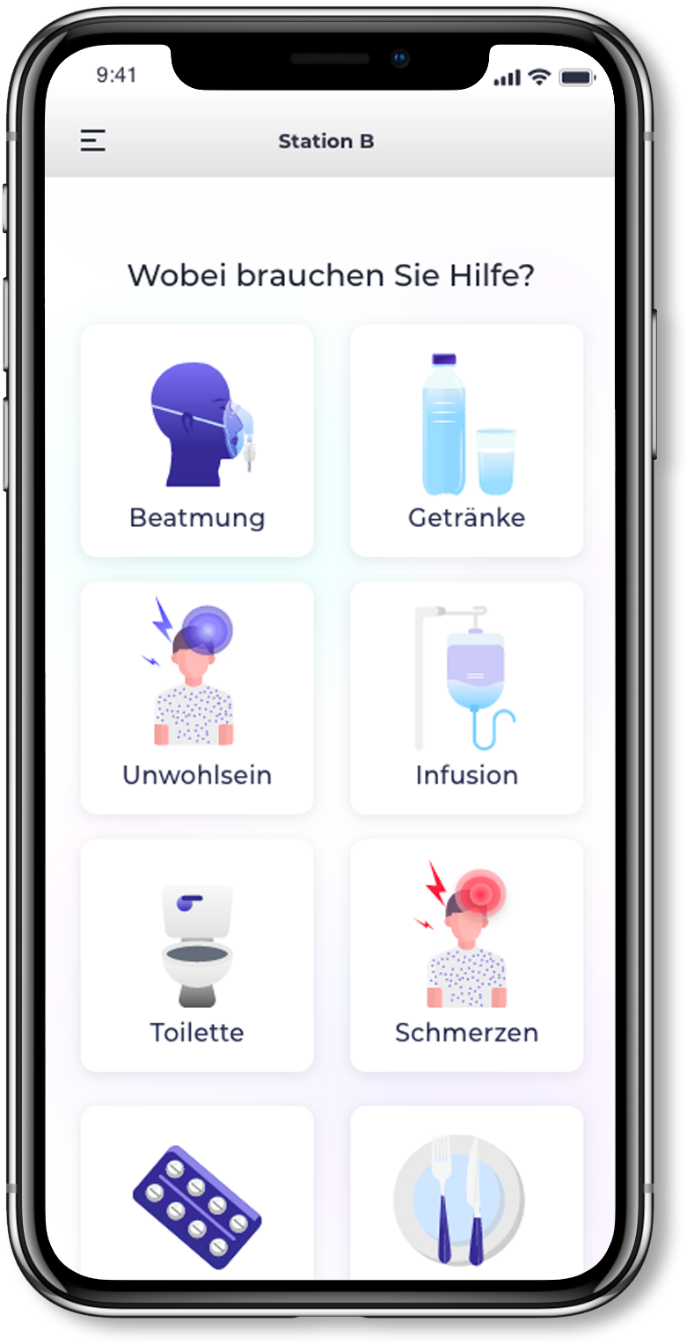
Task: Tap the Toilette card
Action: coord(197,954)
